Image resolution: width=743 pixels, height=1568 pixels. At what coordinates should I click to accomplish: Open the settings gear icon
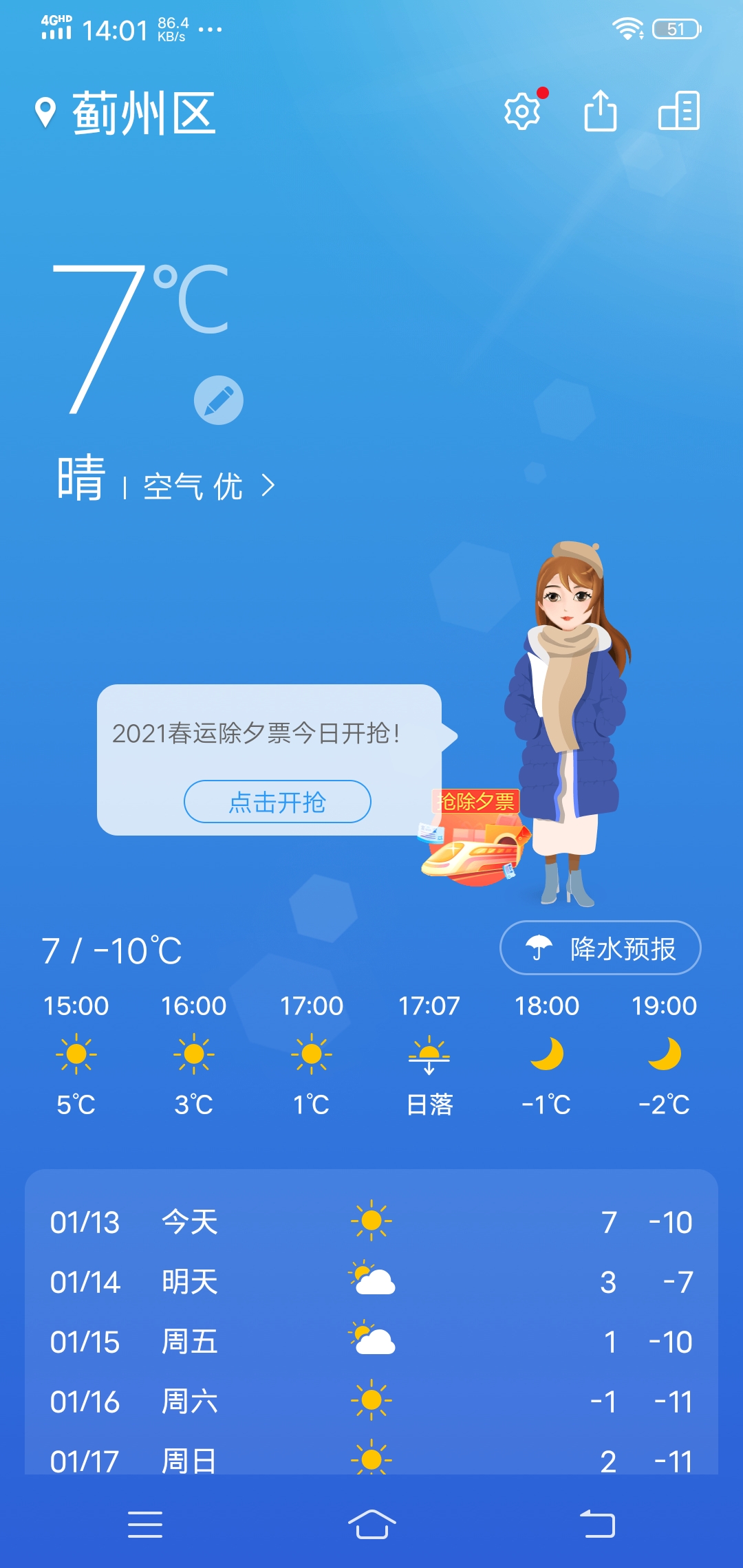[522, 111]
